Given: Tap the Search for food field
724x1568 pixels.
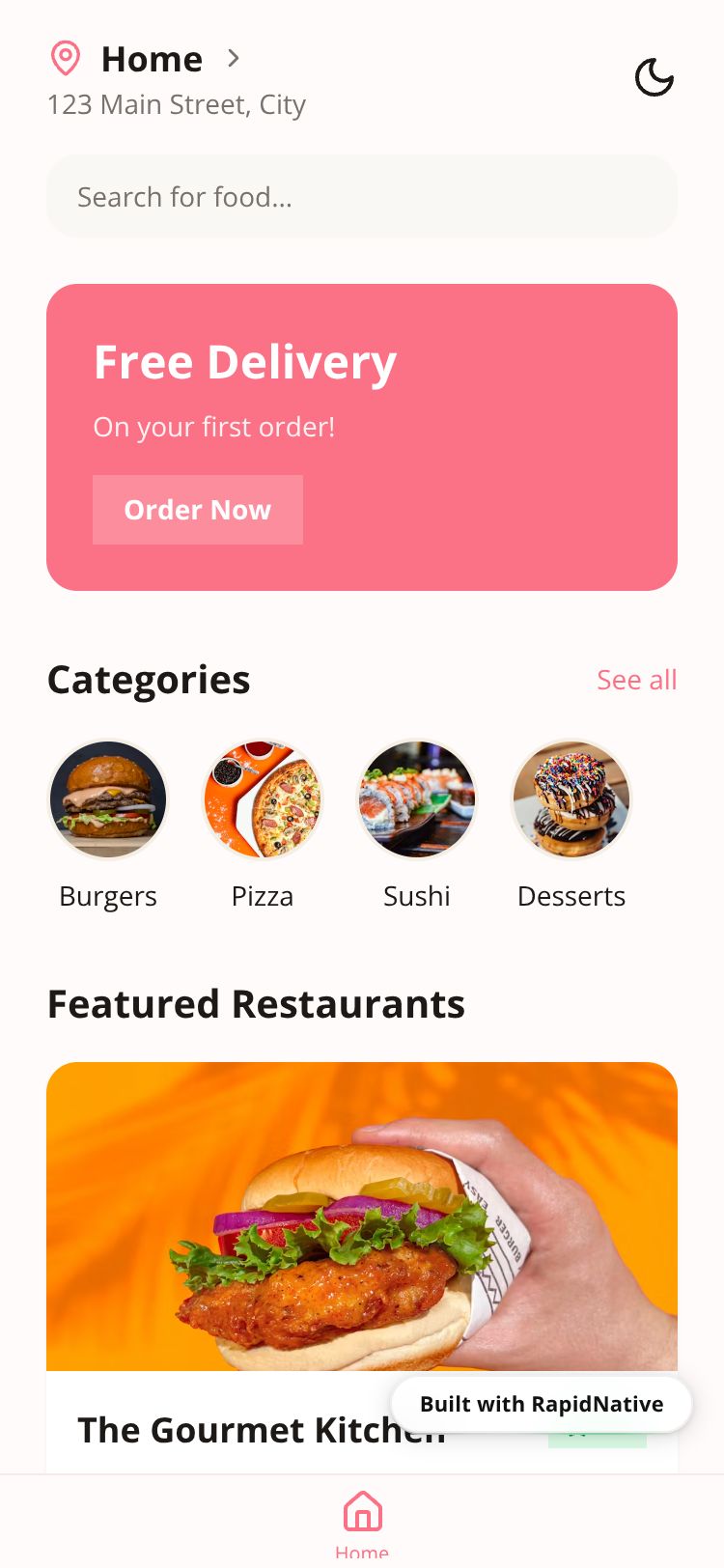Looking at the screenshot, I should coord(361,197).
